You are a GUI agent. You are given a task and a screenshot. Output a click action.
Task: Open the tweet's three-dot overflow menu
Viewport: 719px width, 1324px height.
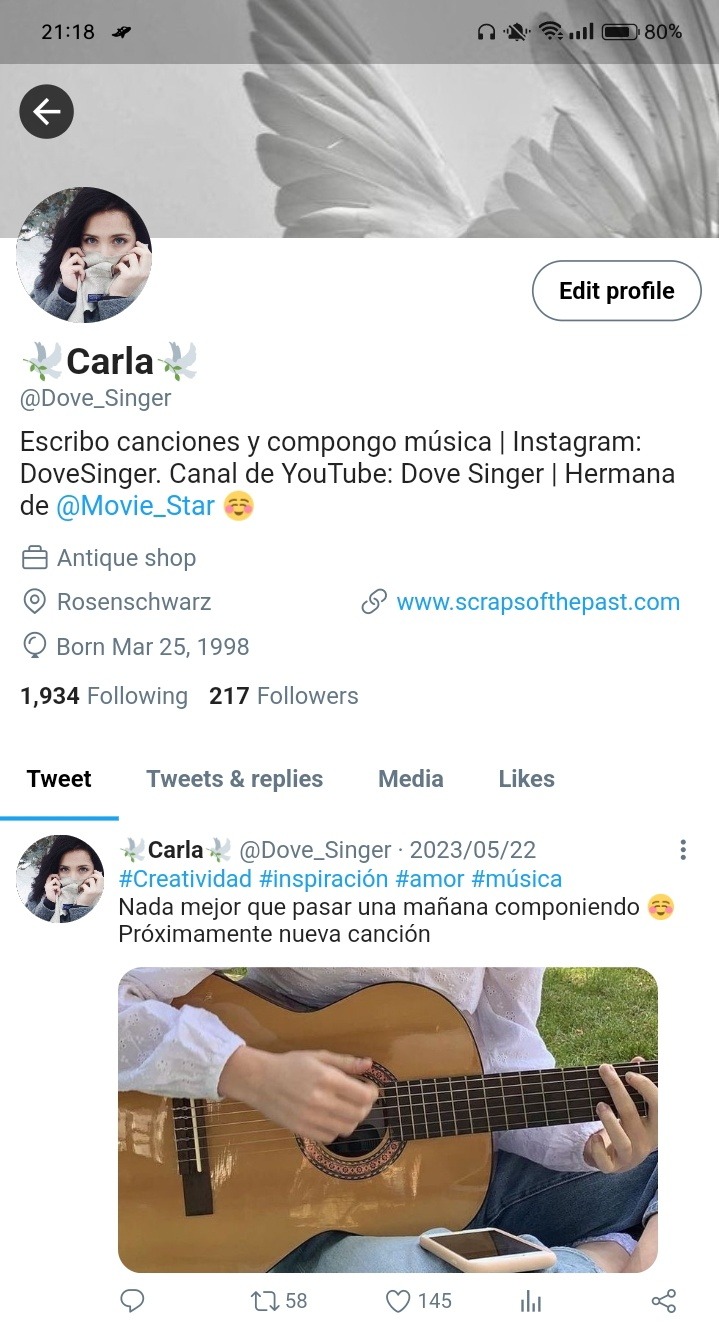(683, 850)
